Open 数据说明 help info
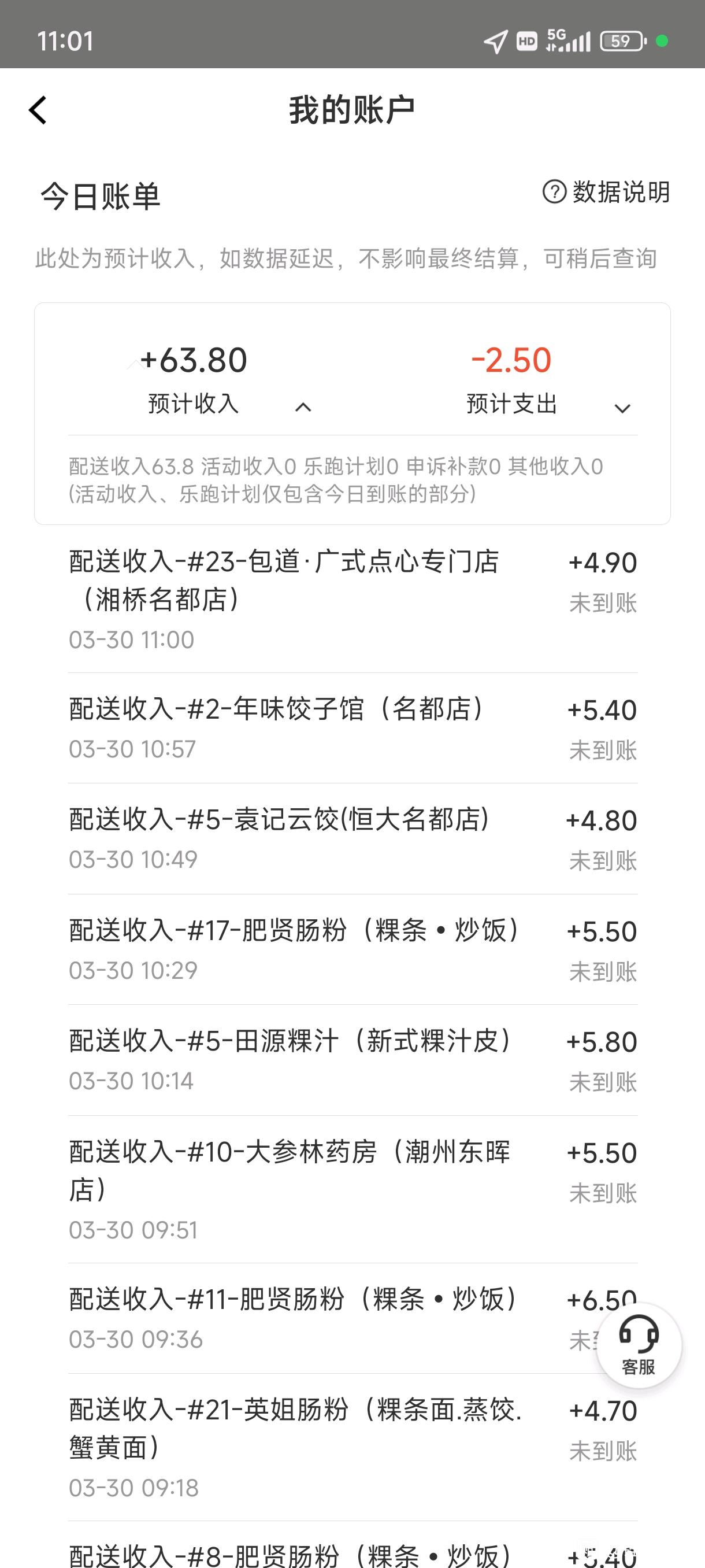Viewport: 705px width, 1568px height. pyautogui.click(x=606, y=192)
